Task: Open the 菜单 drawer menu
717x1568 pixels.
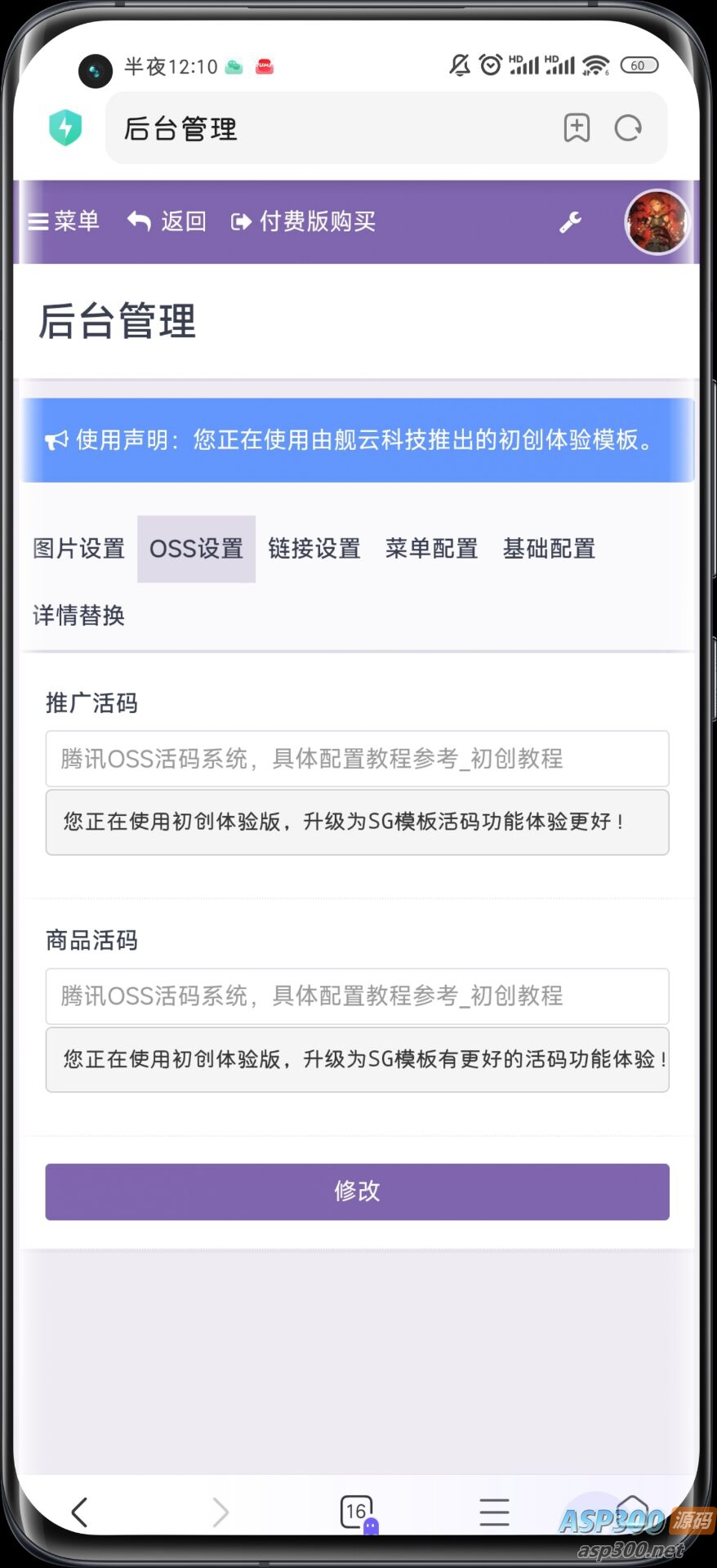Action: pos(64,221)
